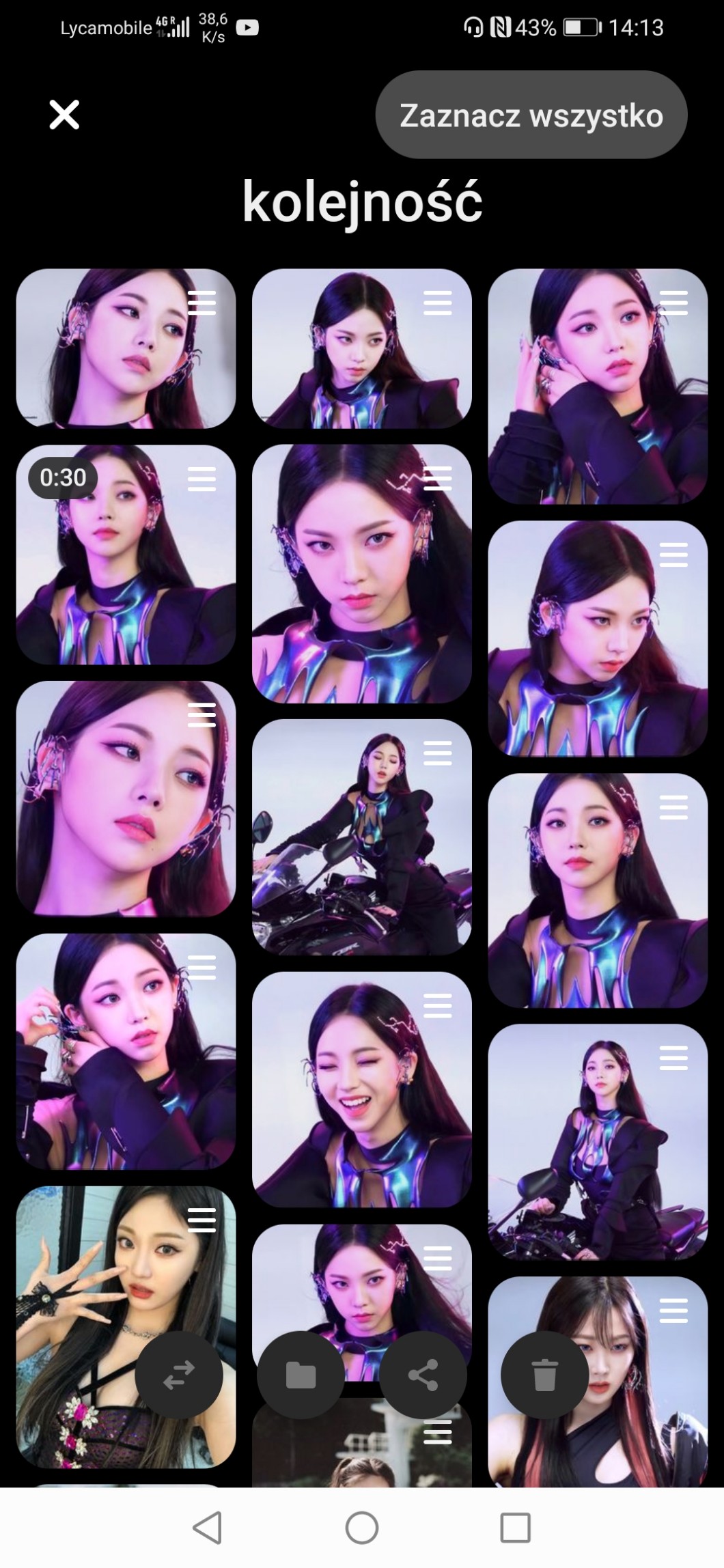The height and width of the screenshot is (1568, 724).
Task: Share selected pins
Action: point(423,1375)
